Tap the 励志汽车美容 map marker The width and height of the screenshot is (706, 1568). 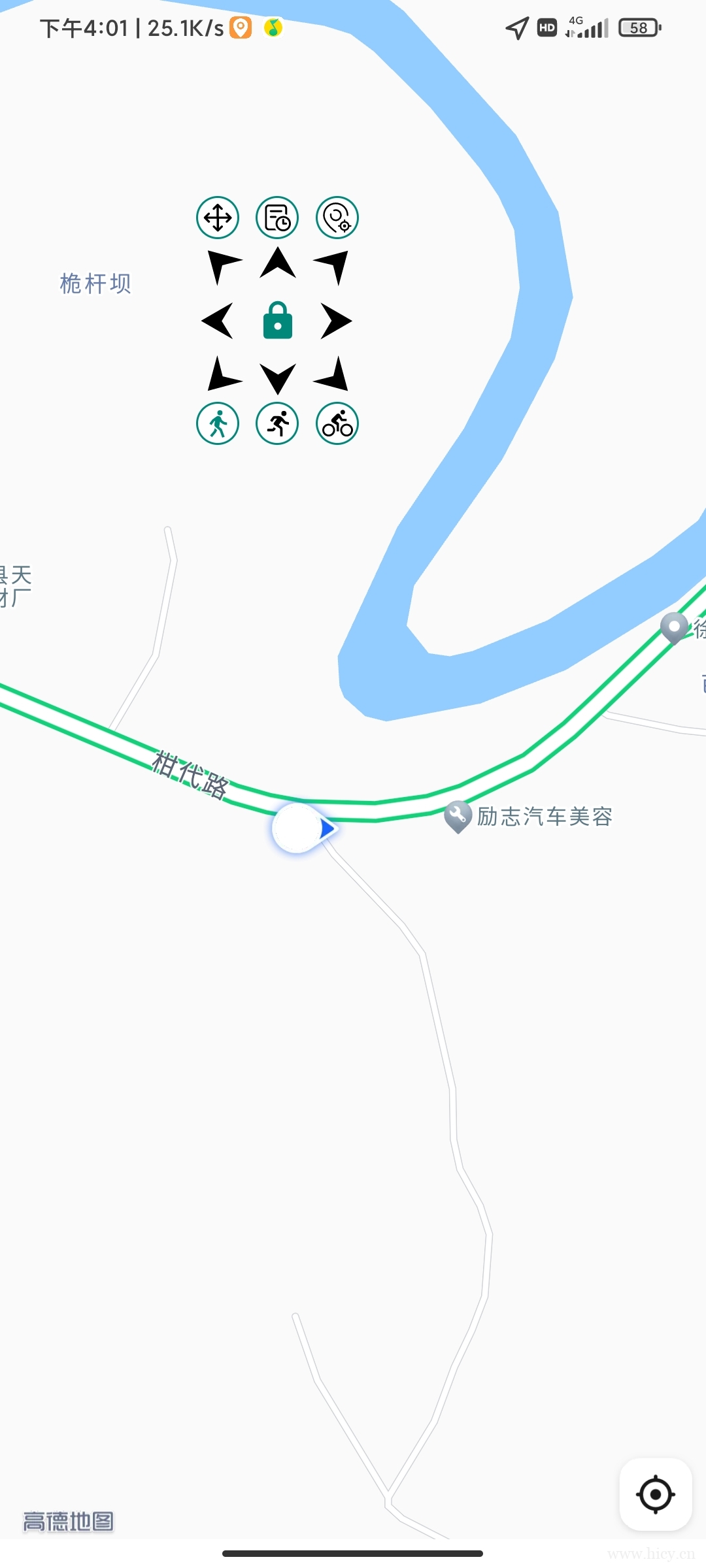point(458,815)
